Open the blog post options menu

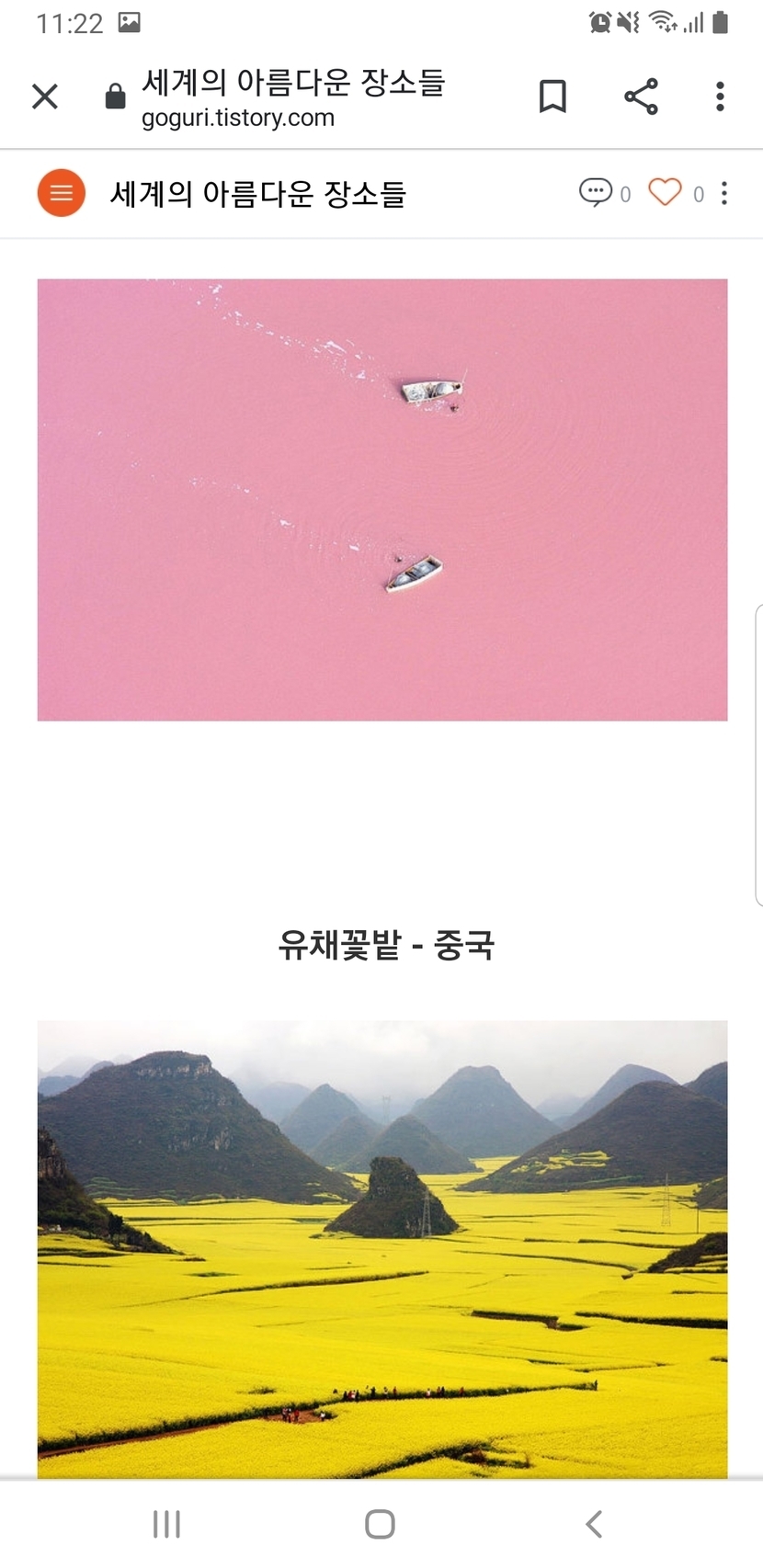pyautogui.click(x=724, y=193)
